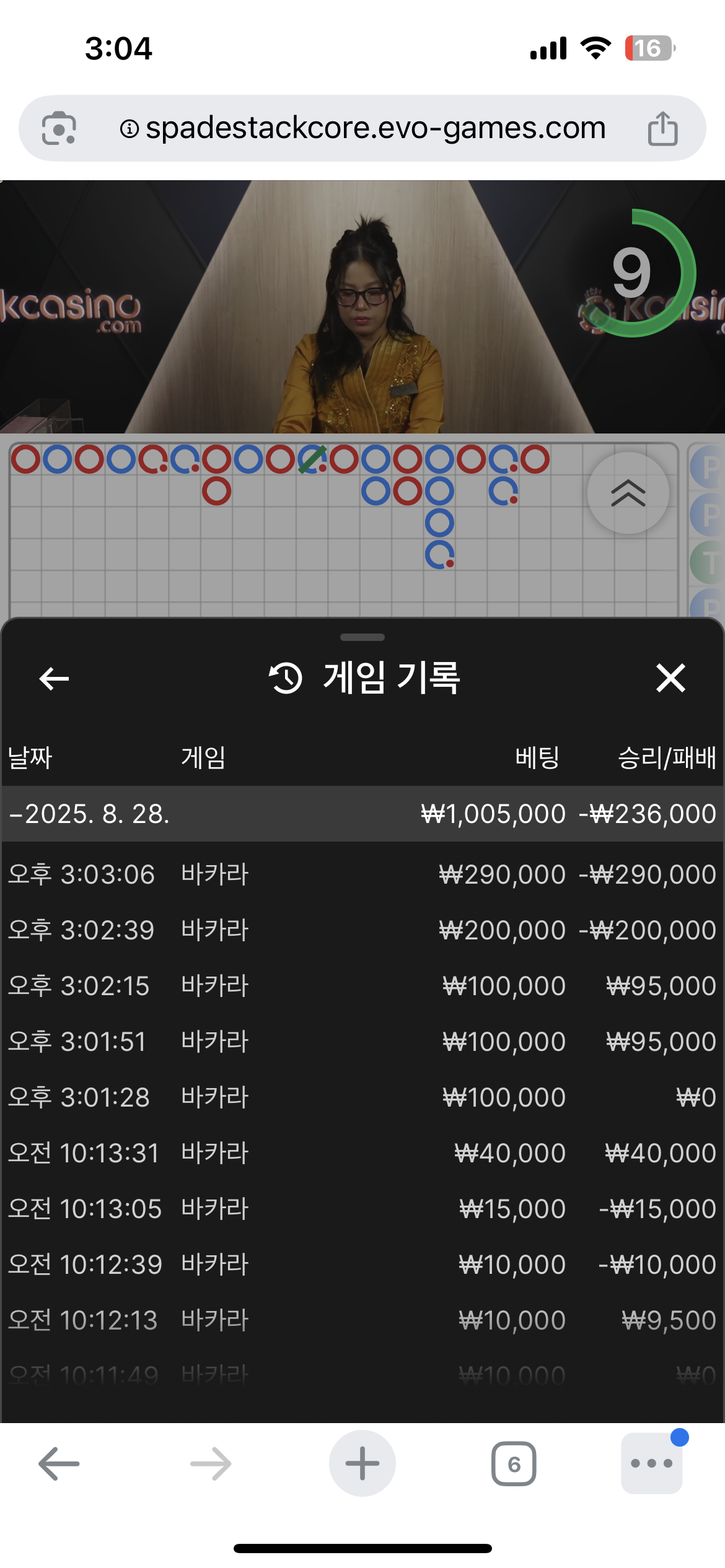Open the camera search icon in address bar
Viewport: 725px width, 1568px height.
(x=59, y=128)
